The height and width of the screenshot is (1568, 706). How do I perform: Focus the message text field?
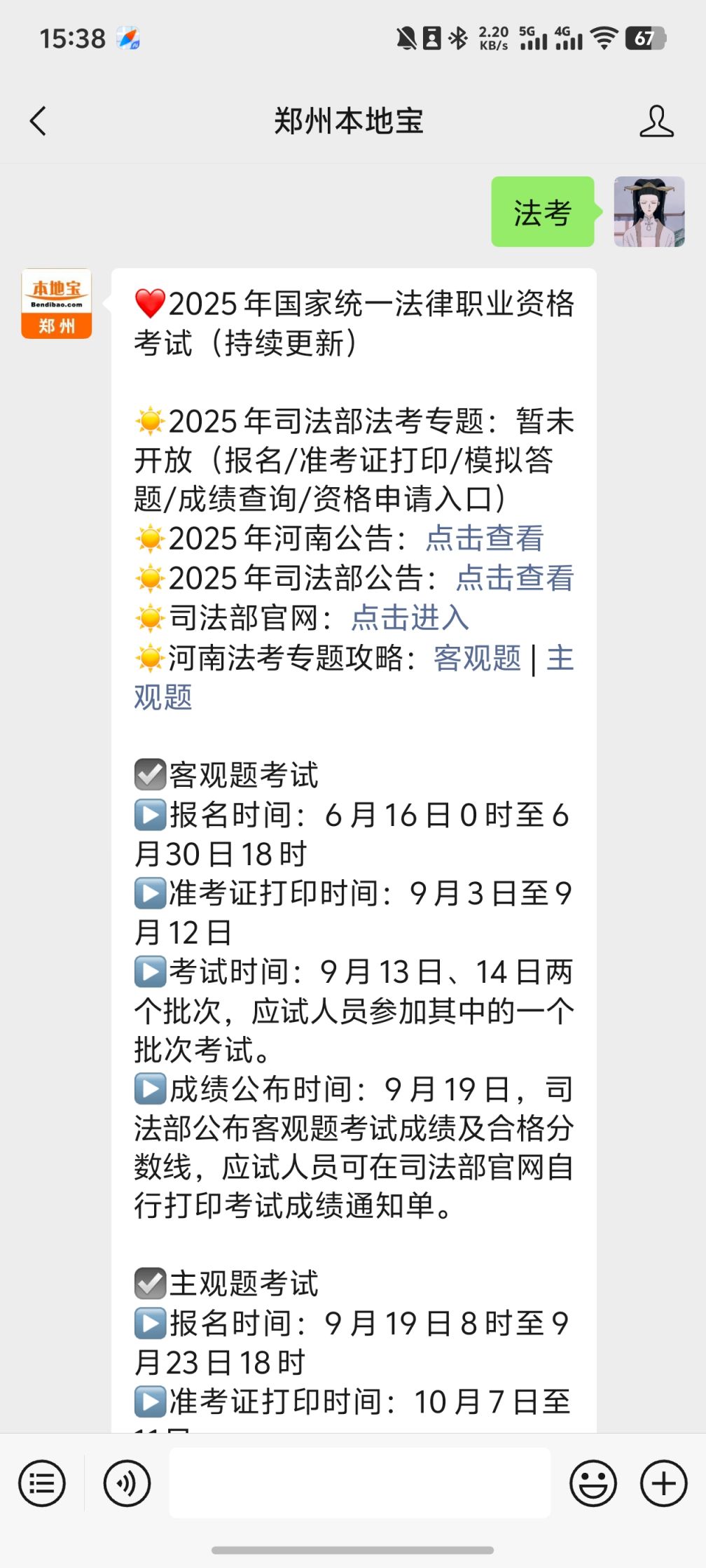(360, 1483)
